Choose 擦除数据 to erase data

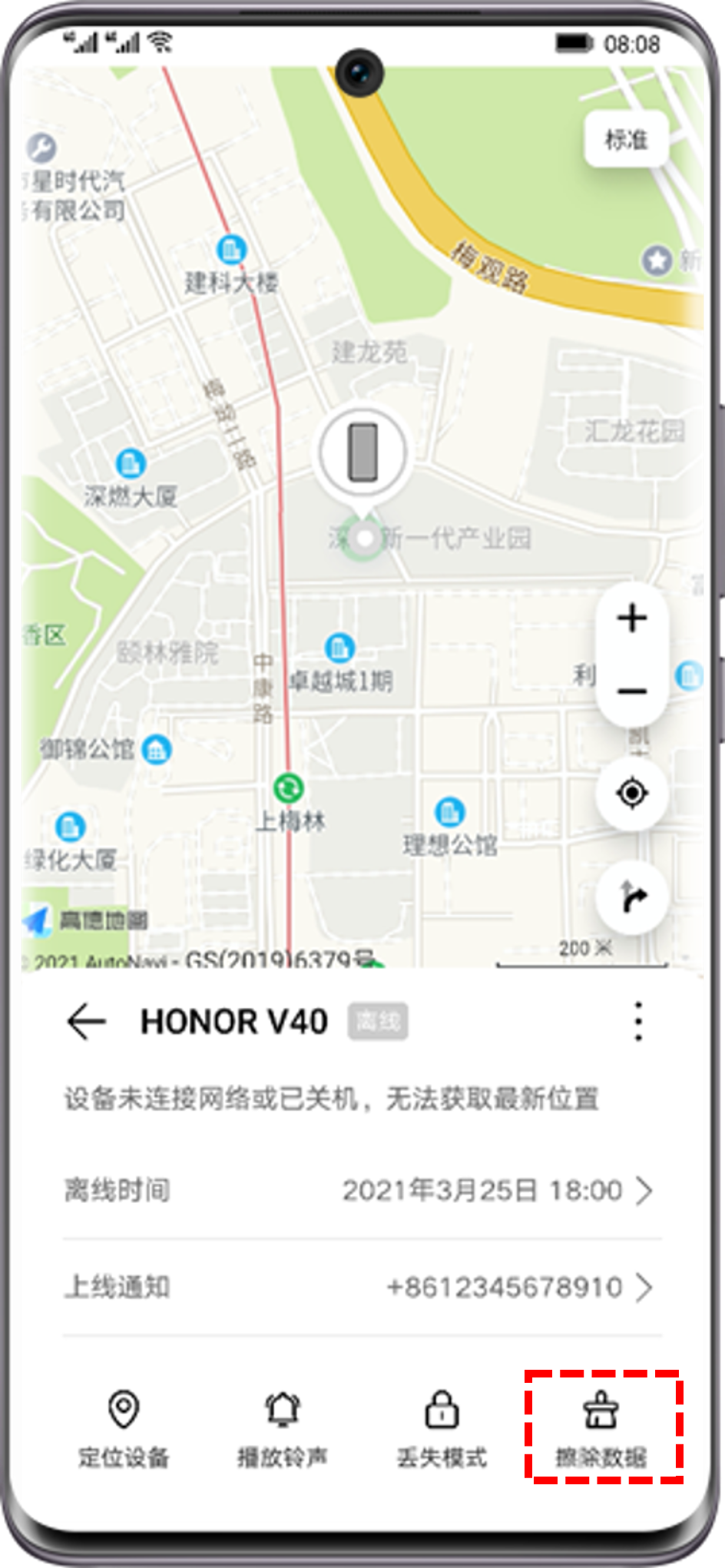[602, 1427]
